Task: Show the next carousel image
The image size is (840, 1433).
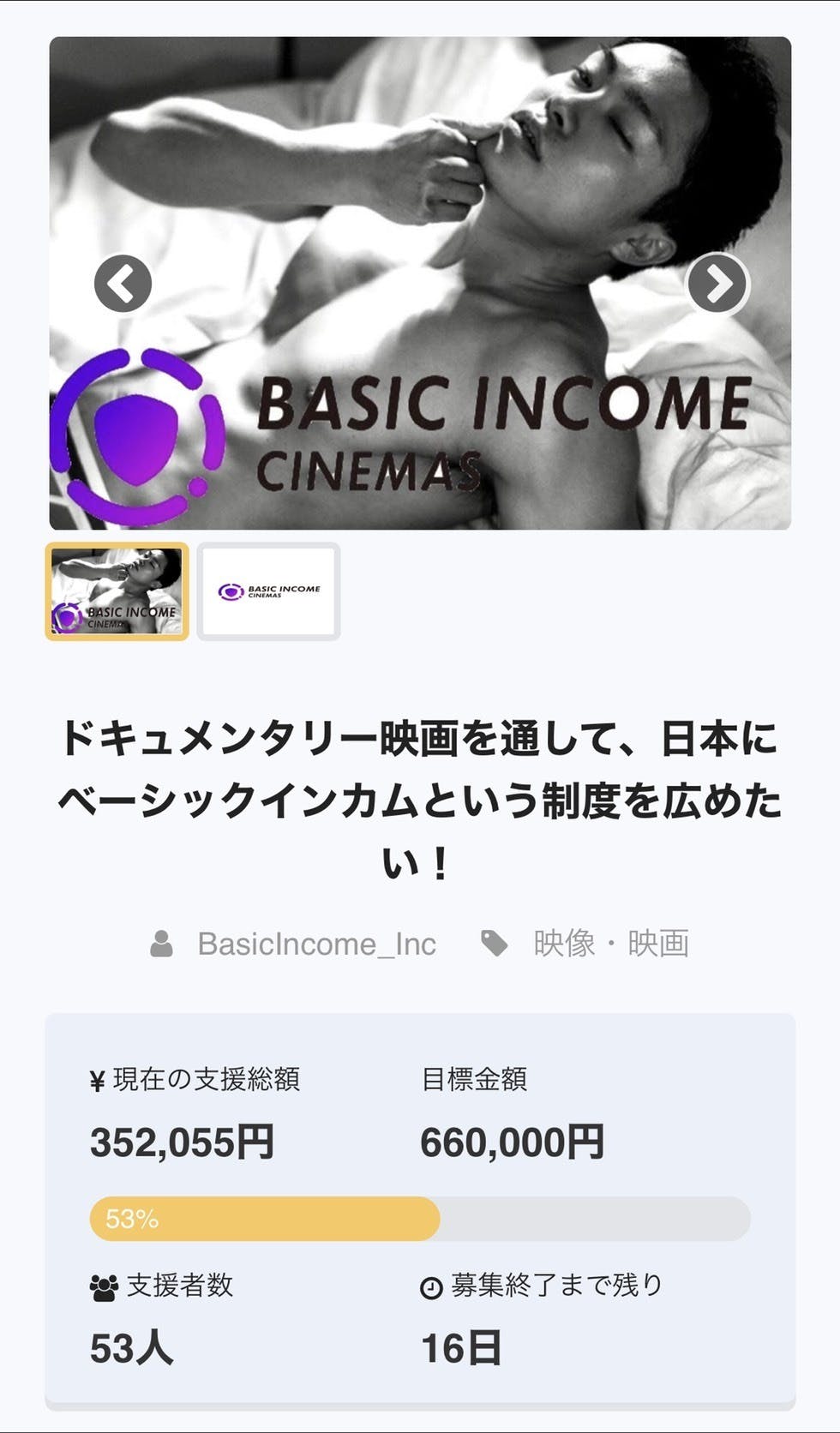Action: pyautogui.click(x=718, y=284)
